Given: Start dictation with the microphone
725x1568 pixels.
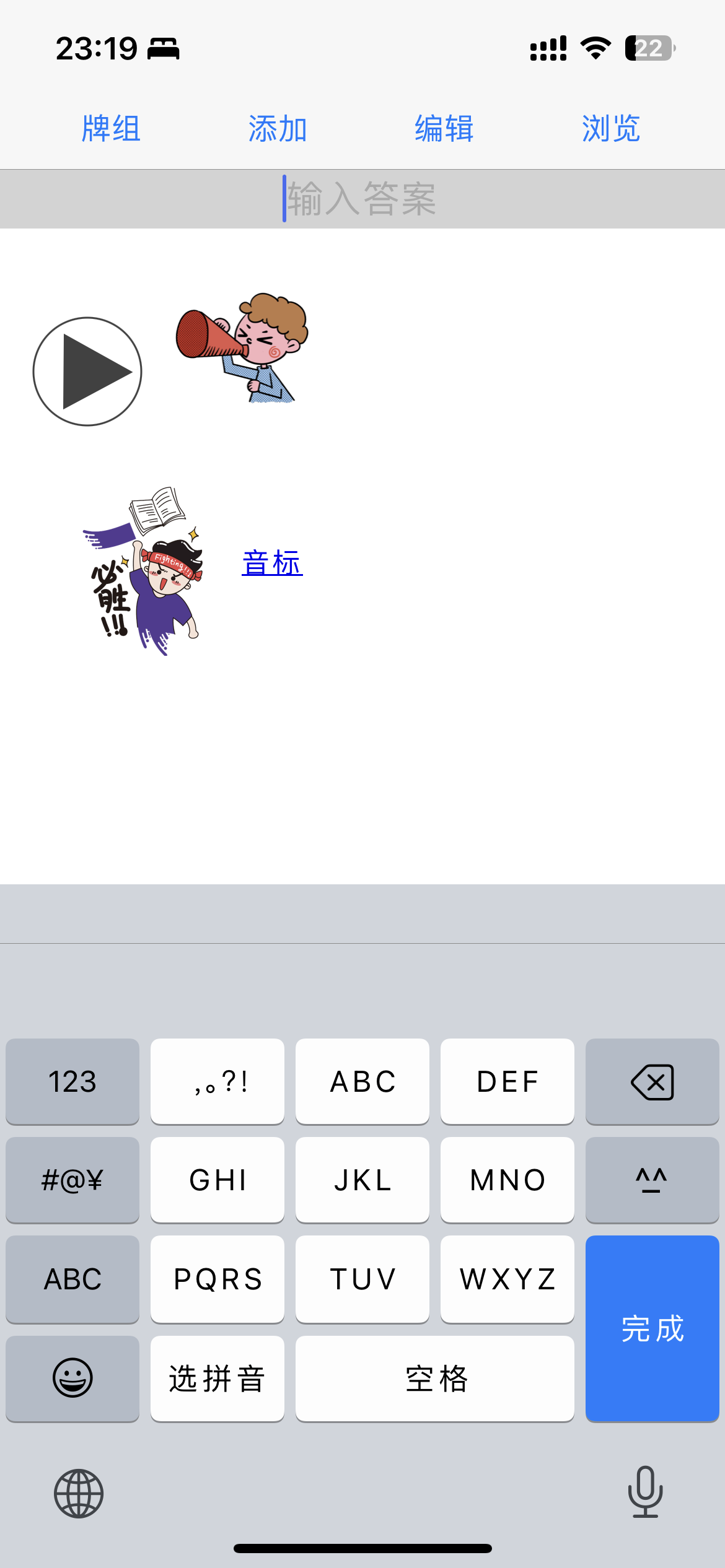Looking at the screenshot, I should [645, 1492].
